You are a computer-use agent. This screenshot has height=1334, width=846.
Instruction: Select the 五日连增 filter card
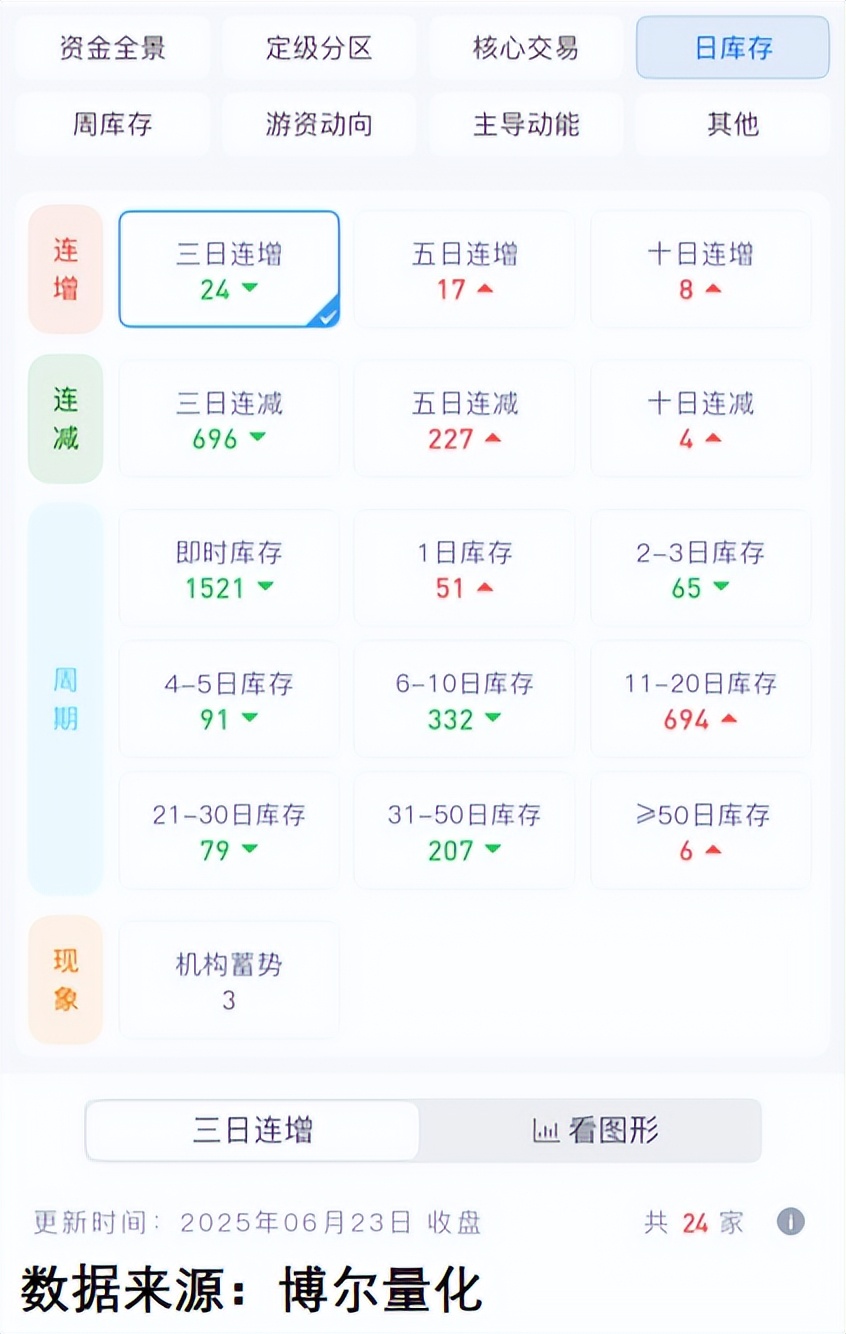pyautogui.click(x=465, y=270)
